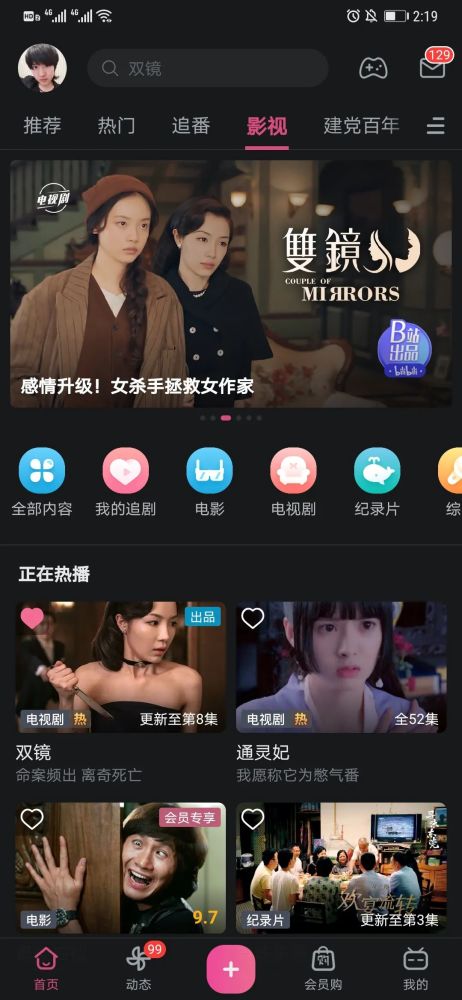Viewport: 462px width, 1000px height.
Task: Open the profile avatar
Action: tap(42, 68)
